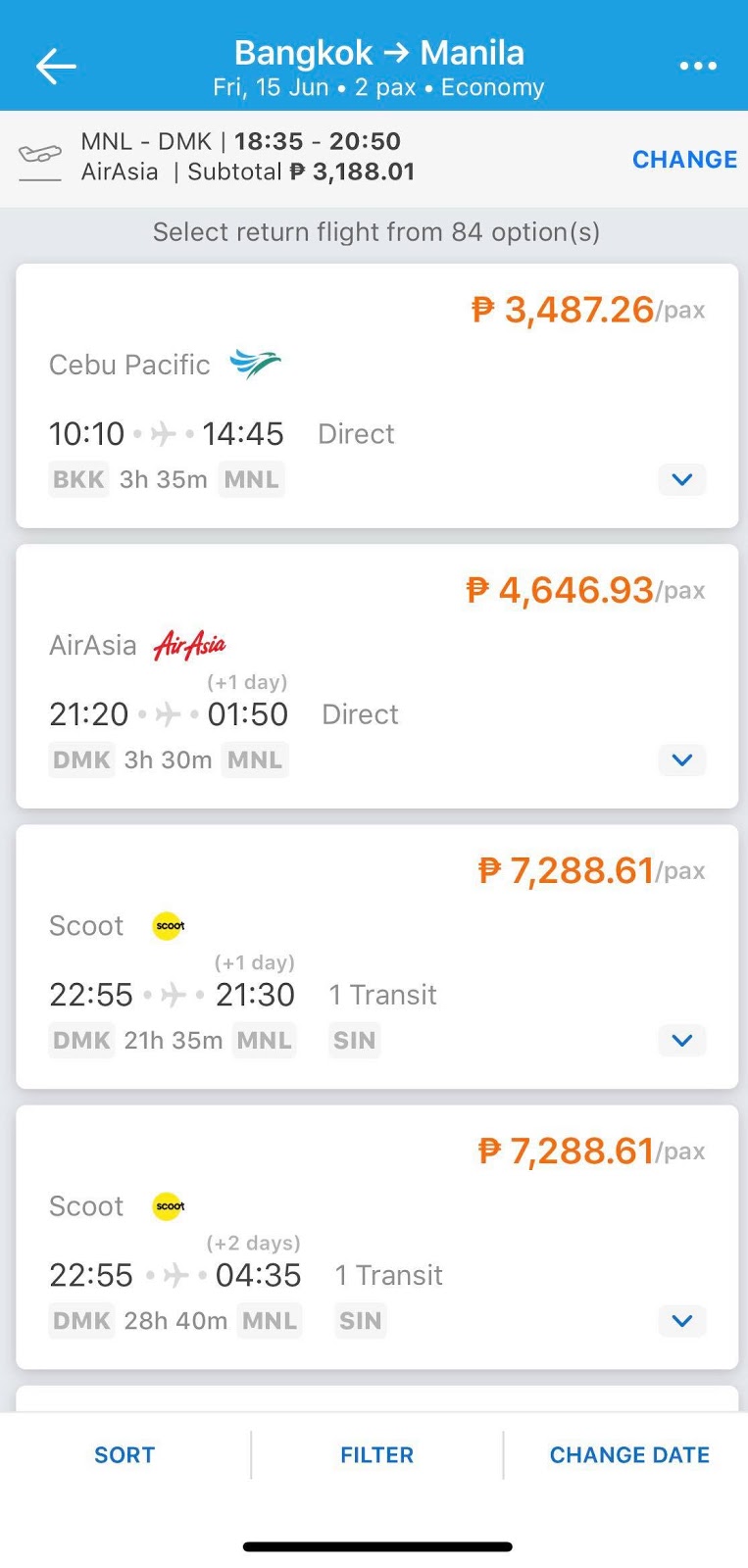Click the AirAsia airline logo
Viewport: 748px width, 1568px height.
(x=188, y=645)
